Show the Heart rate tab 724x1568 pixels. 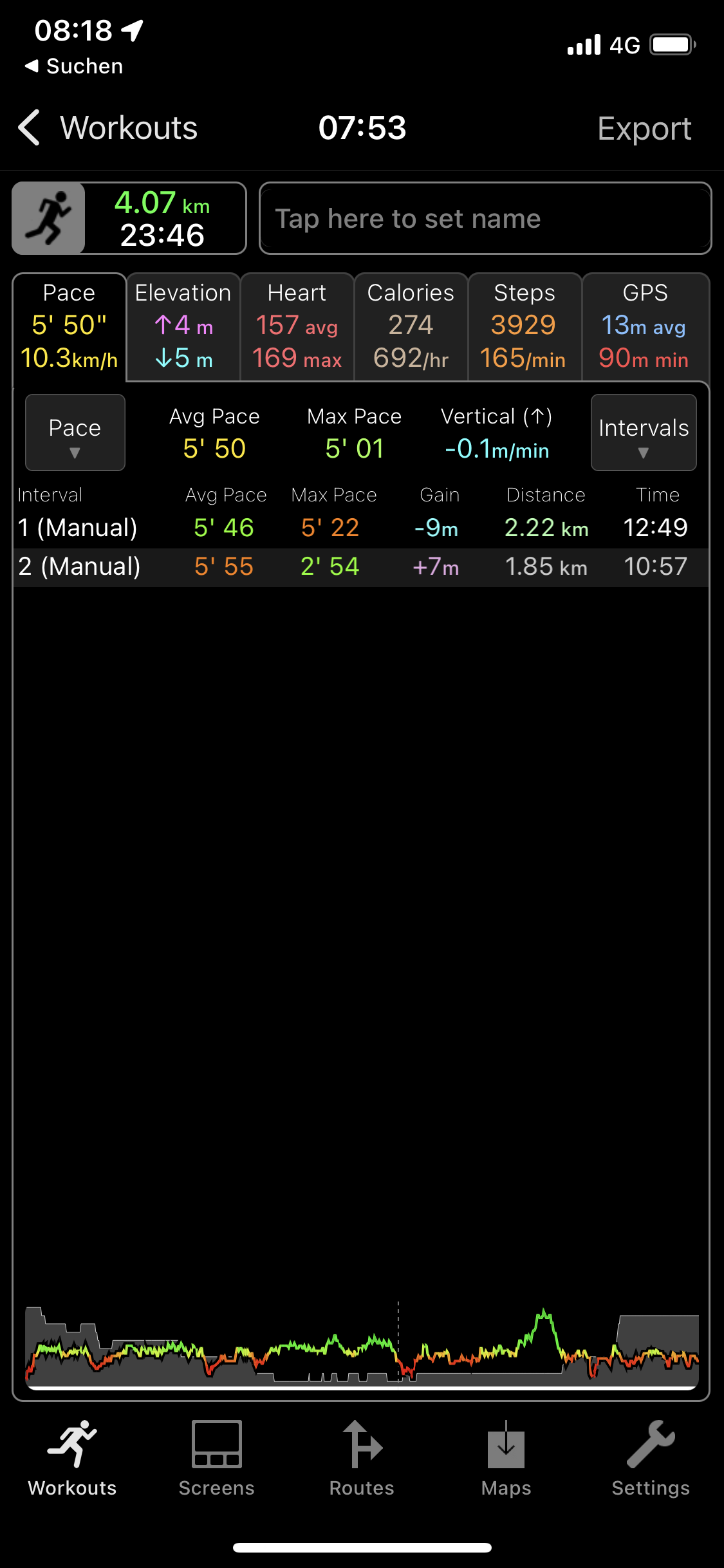(x=297, y=327)
